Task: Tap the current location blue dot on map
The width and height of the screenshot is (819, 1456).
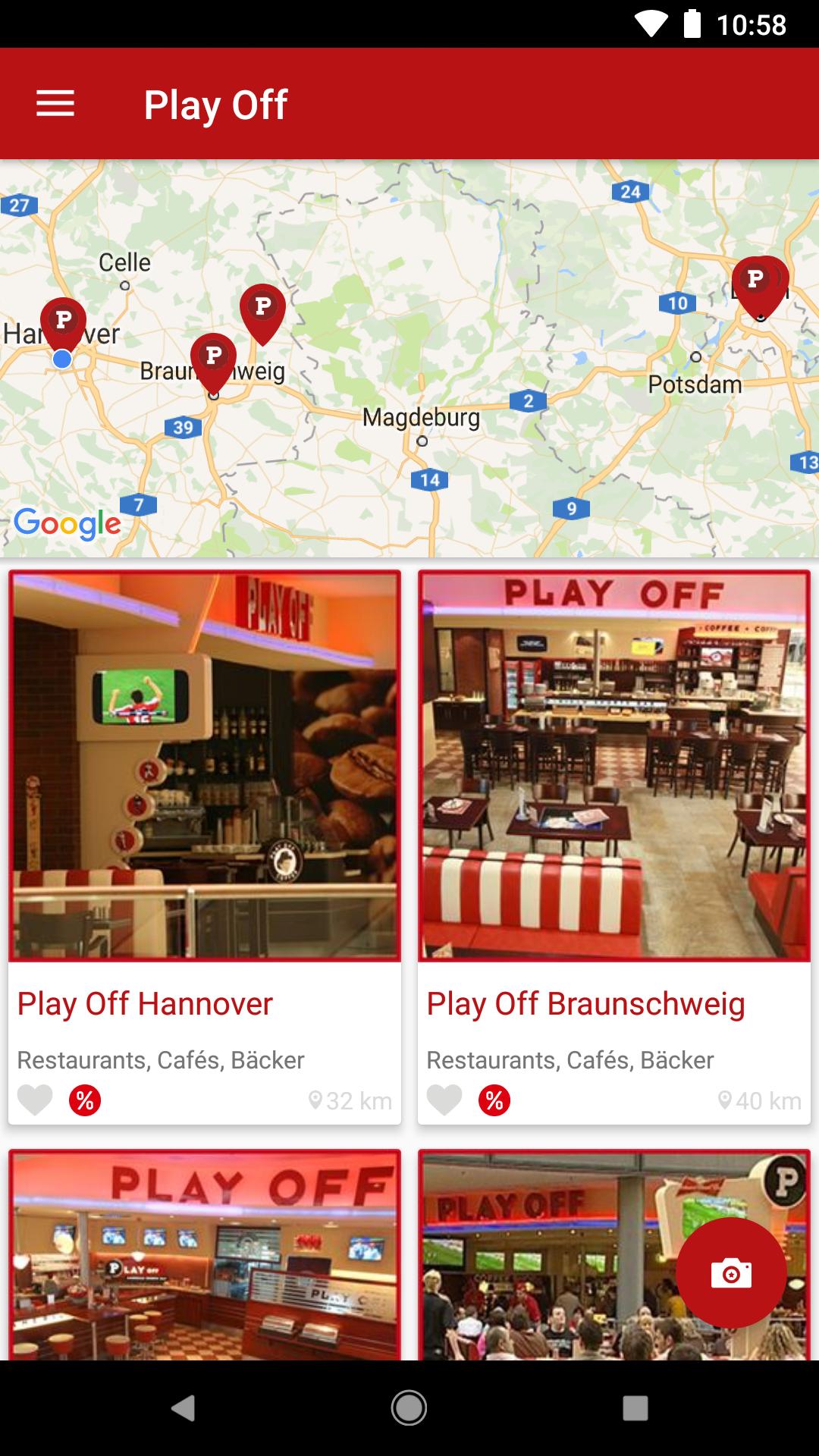Action: click(x=62, y=359)
